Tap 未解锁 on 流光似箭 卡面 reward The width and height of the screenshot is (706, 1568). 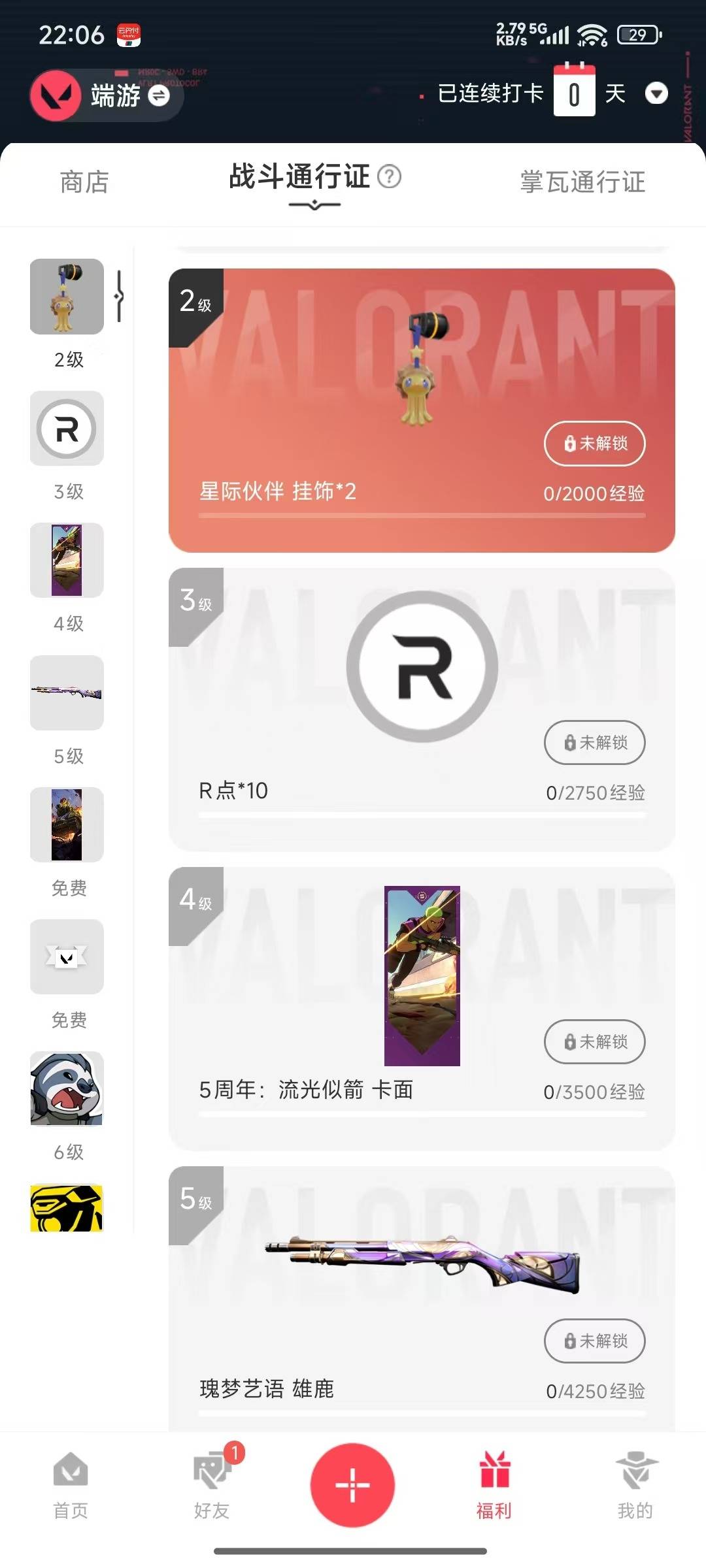pyautogui.click(x=594, y=1041)
